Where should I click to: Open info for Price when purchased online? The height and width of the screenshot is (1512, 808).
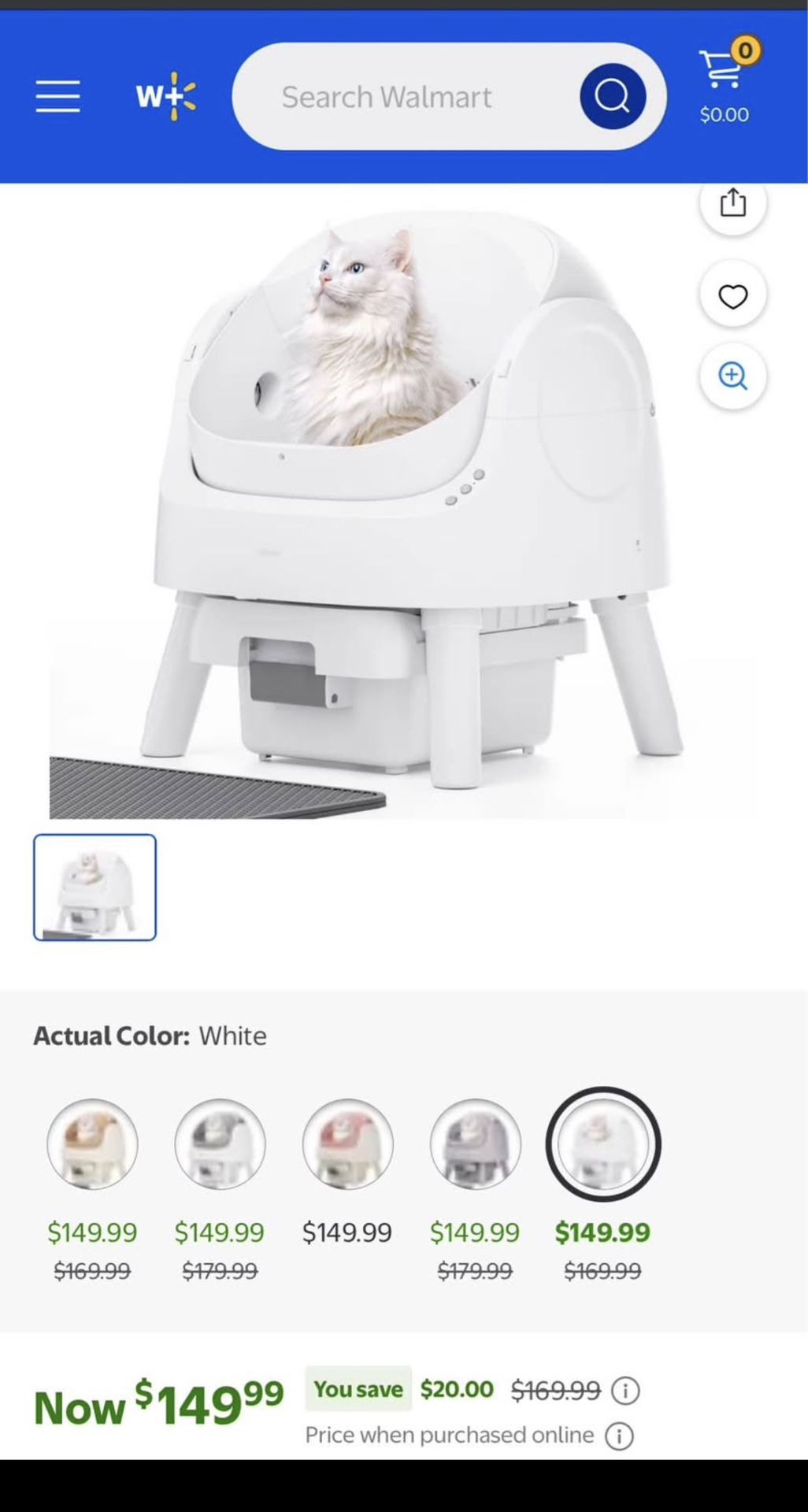pyautogui.click(x=619, y=1436)
